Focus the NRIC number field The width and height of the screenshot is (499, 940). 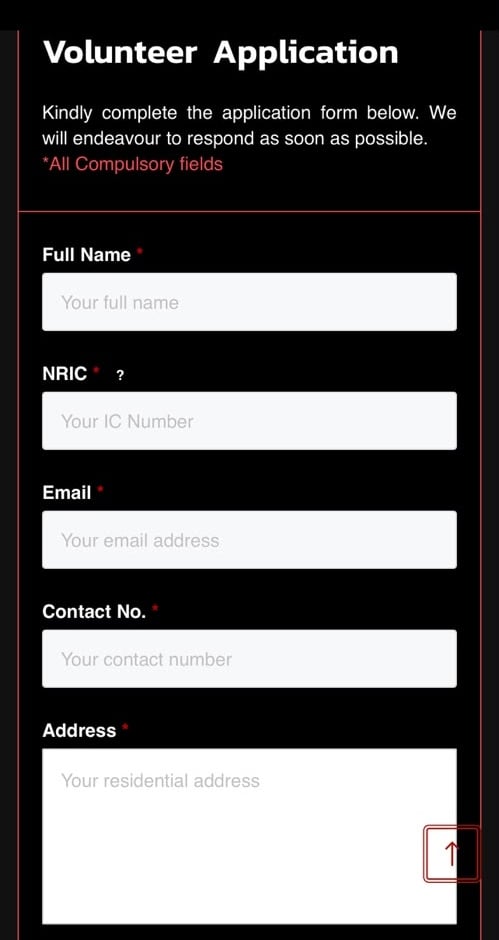[249, 421]
